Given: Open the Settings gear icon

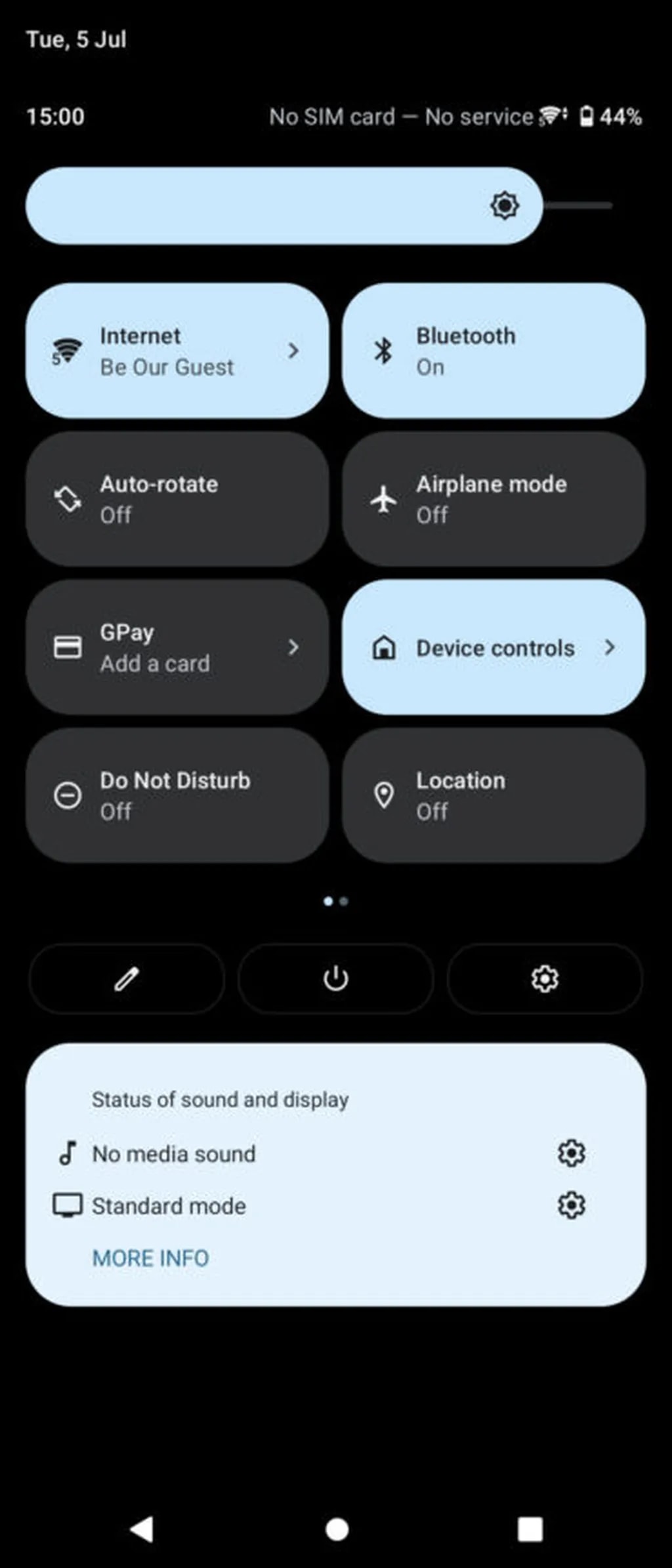Looking at the screenshot, I should (x=544, y=979).
